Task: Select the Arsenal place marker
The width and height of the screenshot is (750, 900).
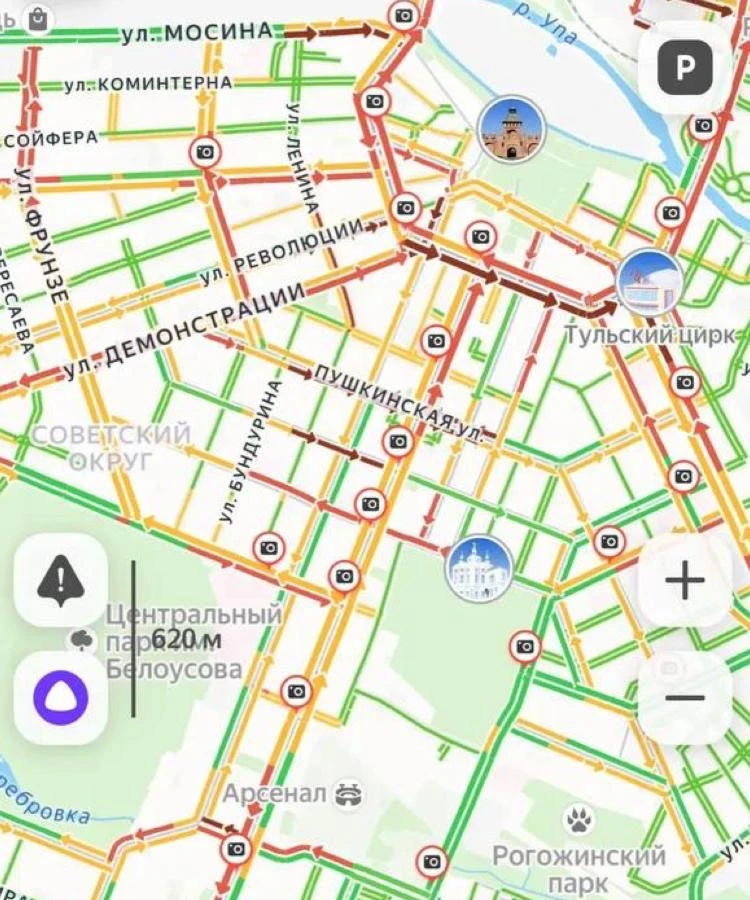Action: click(349, 795)
